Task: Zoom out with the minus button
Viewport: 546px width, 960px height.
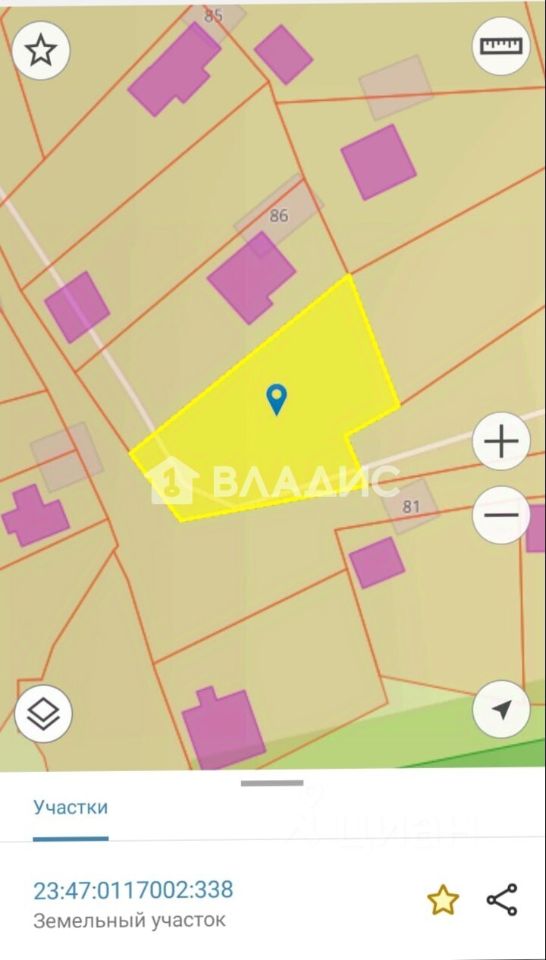Action: (501, 515)
